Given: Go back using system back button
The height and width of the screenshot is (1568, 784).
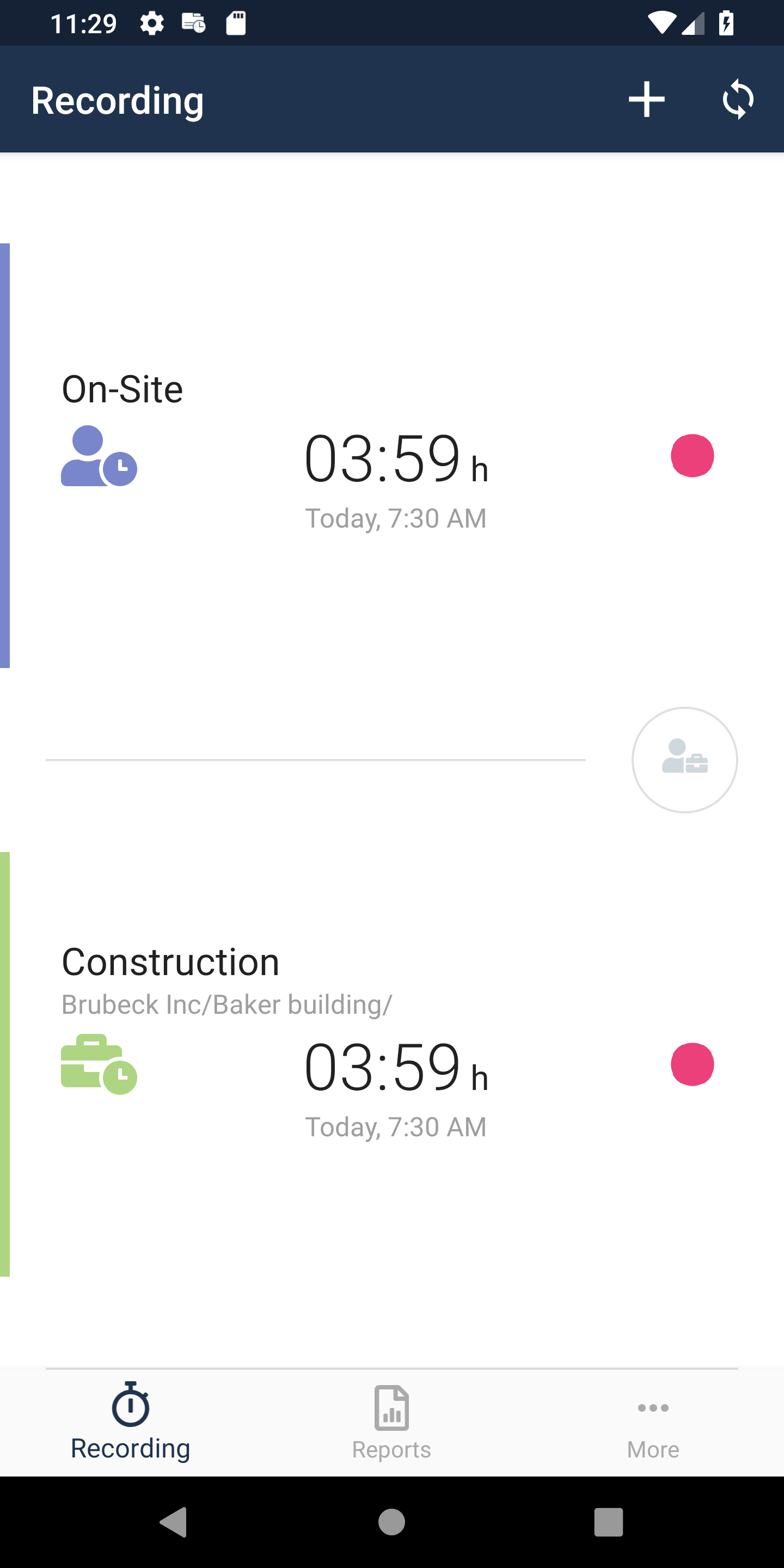Looking at the screenshot, I should click(x=174, y=1522).
